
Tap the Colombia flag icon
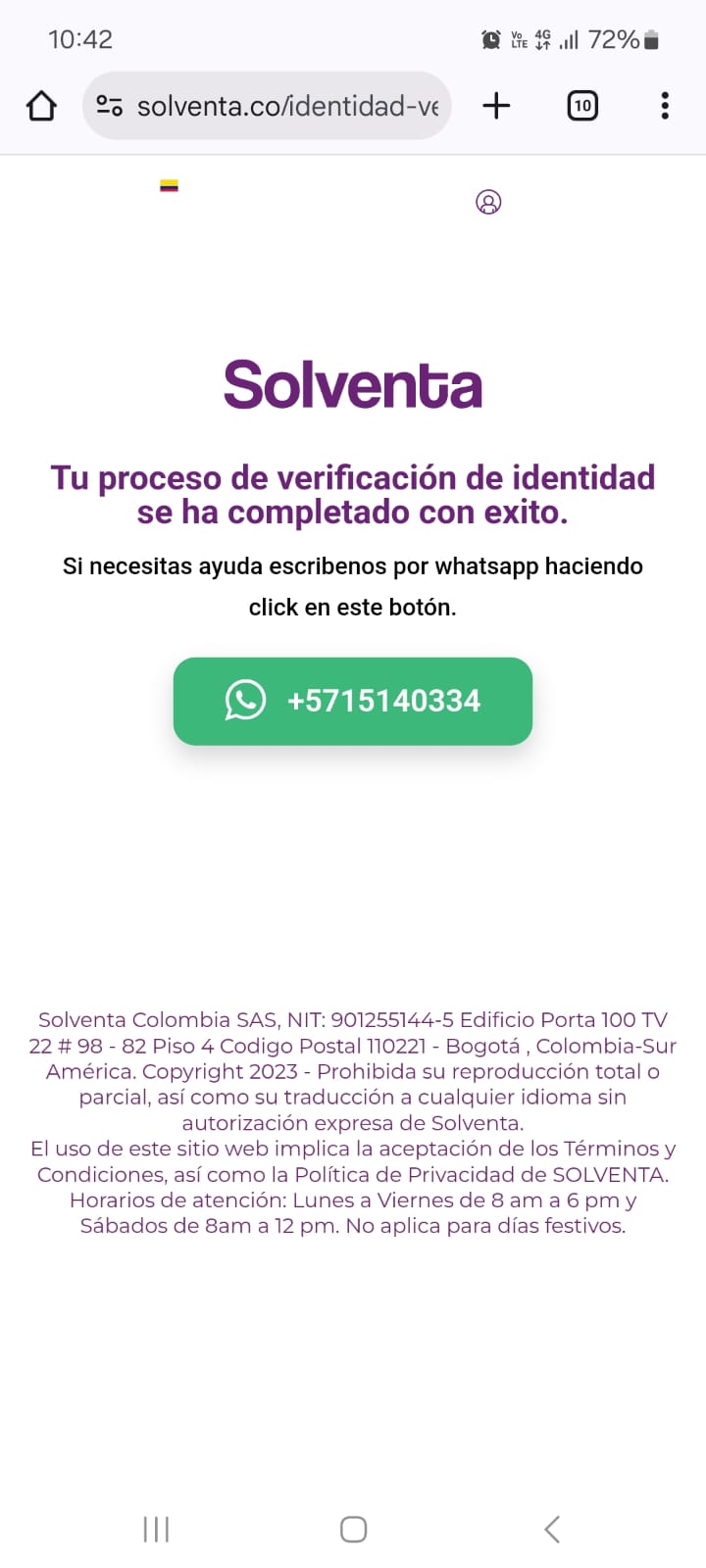tap(169, 185)
